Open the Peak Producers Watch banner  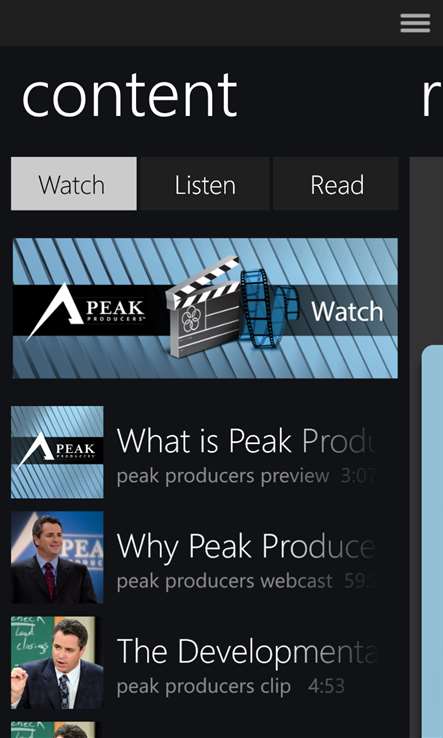click(205, 308)
